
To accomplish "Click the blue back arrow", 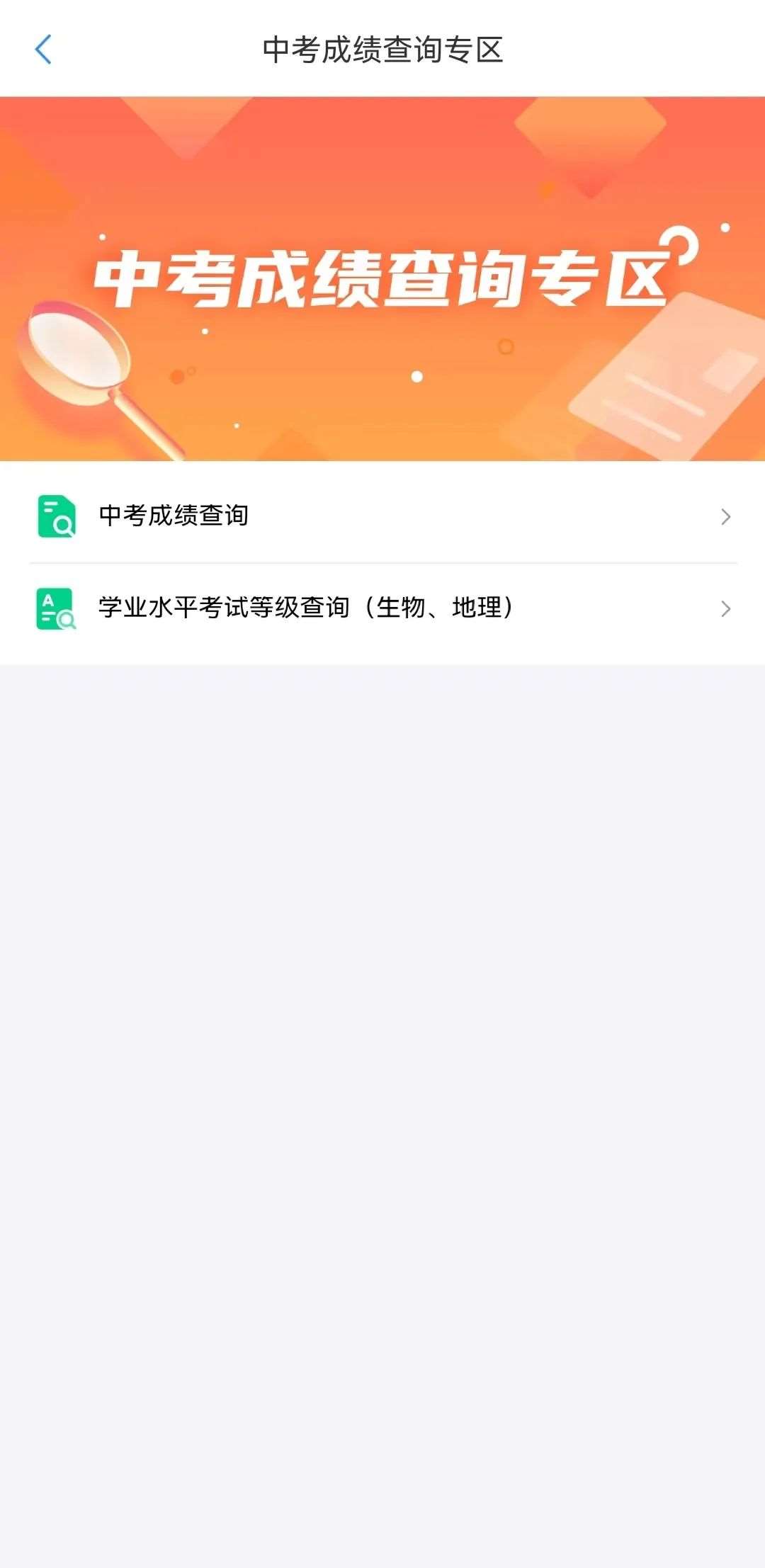I will (44, 50).
